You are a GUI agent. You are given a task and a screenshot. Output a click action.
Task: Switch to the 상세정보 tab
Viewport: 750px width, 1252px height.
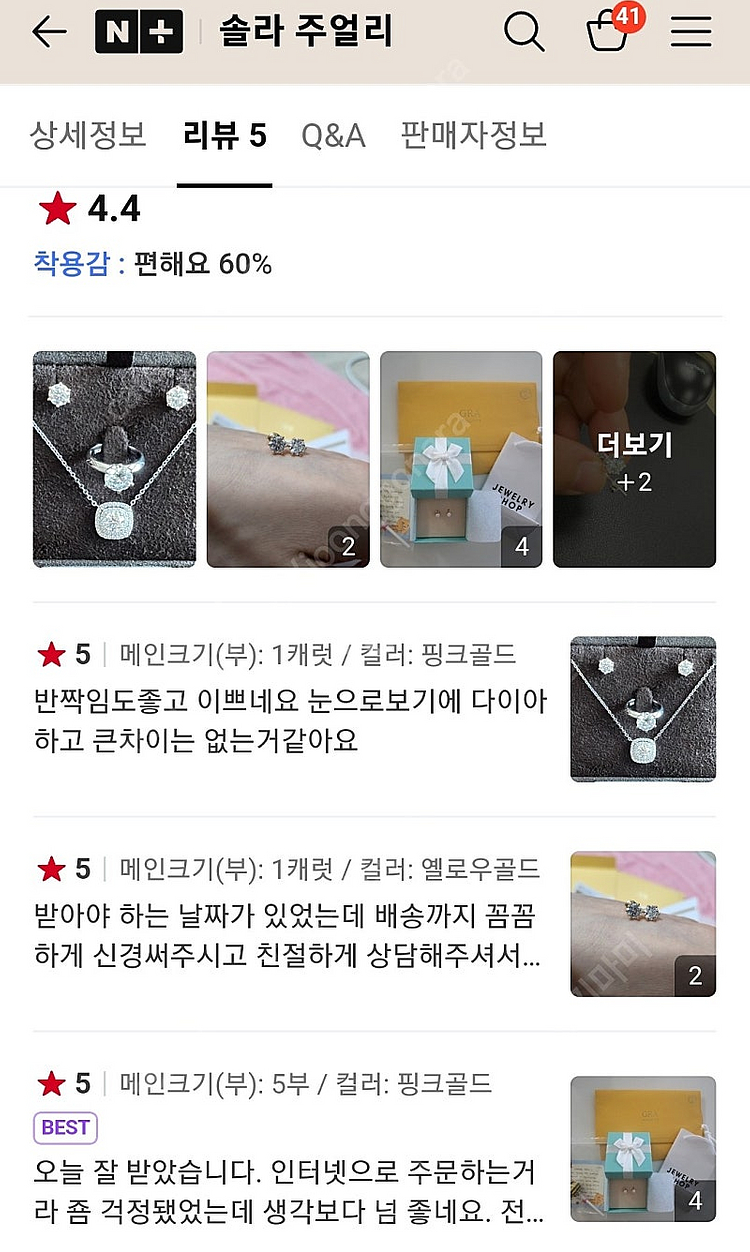(88, 135)
